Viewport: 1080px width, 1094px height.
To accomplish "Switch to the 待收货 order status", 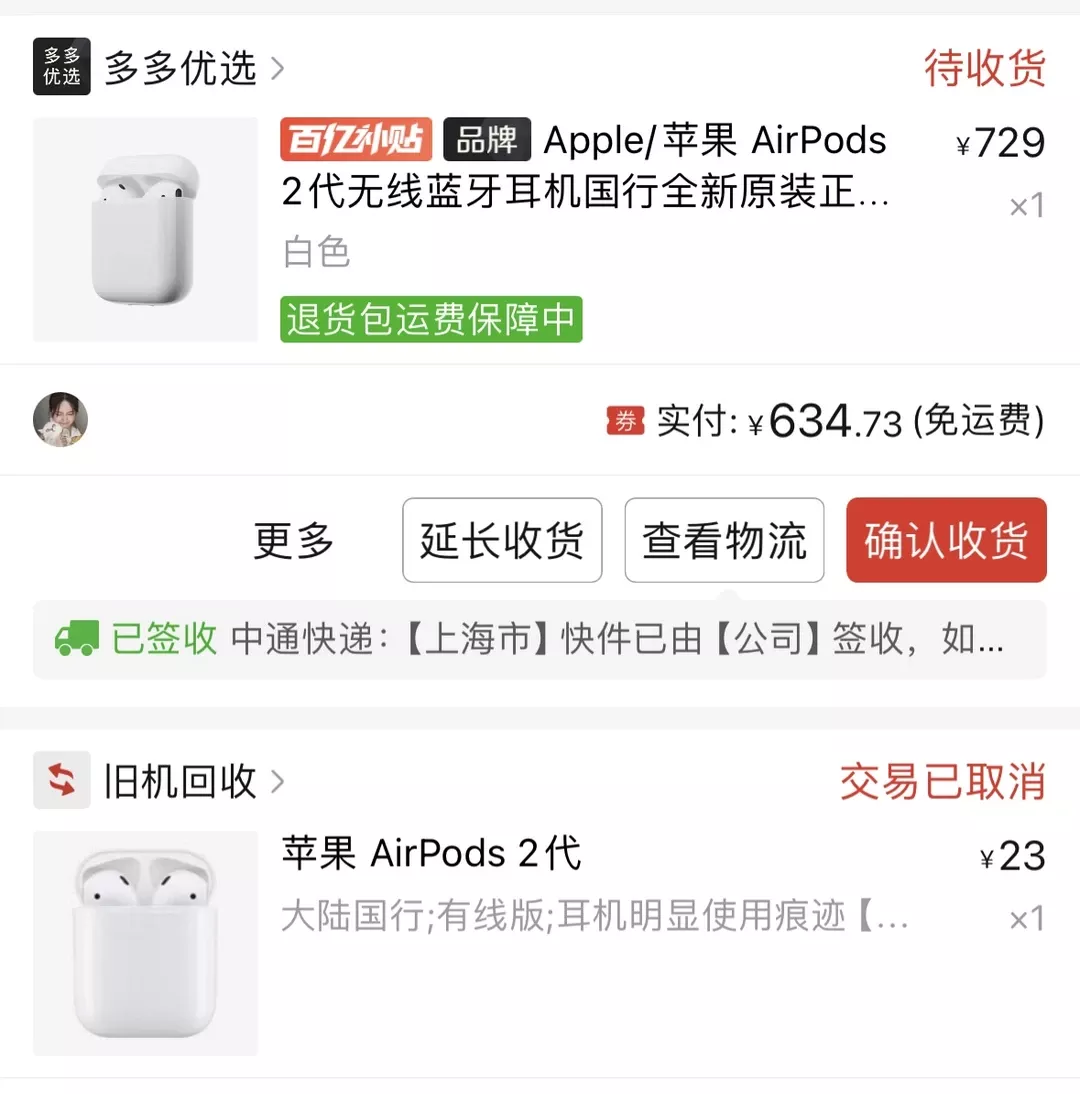I will [x=985, y=68].
